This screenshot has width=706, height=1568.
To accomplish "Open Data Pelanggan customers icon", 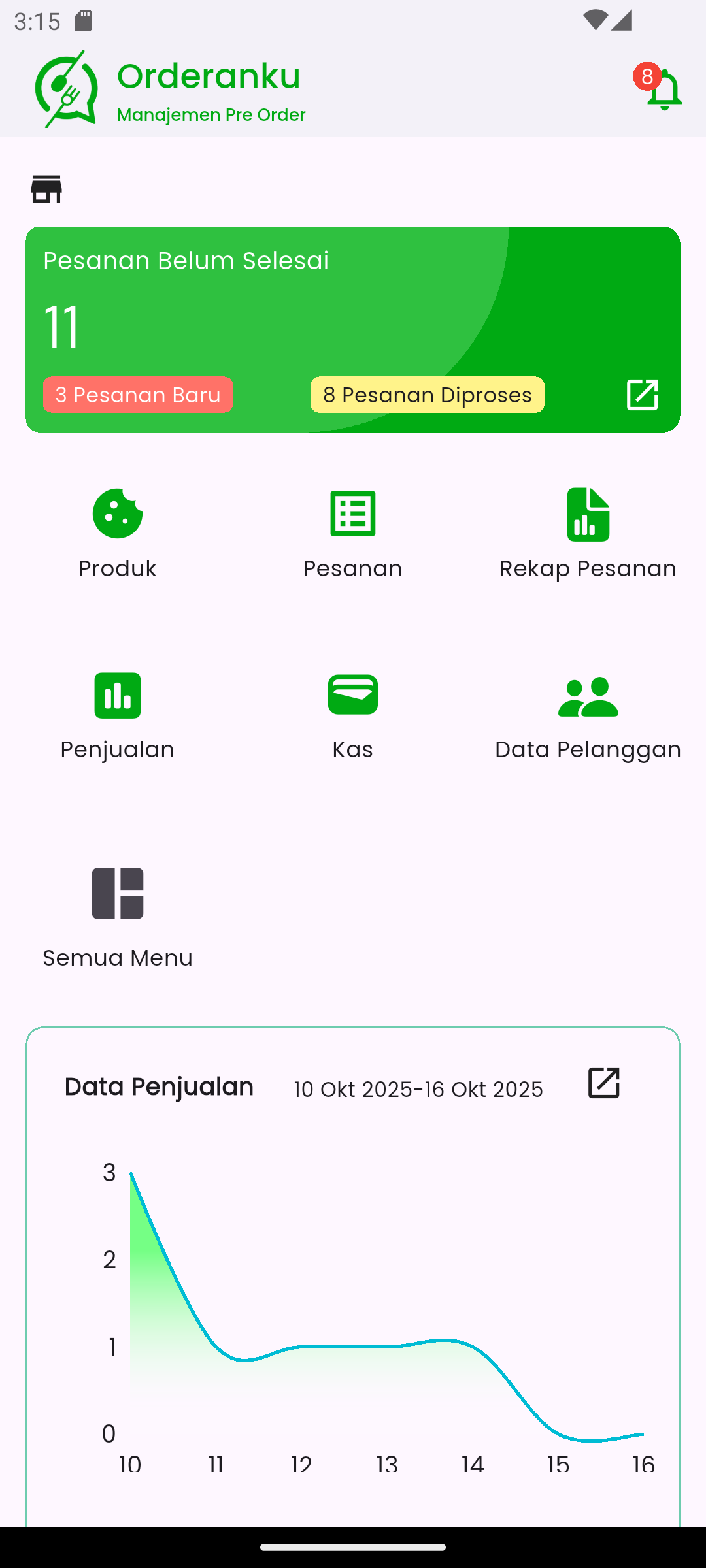I will point(588,695).
